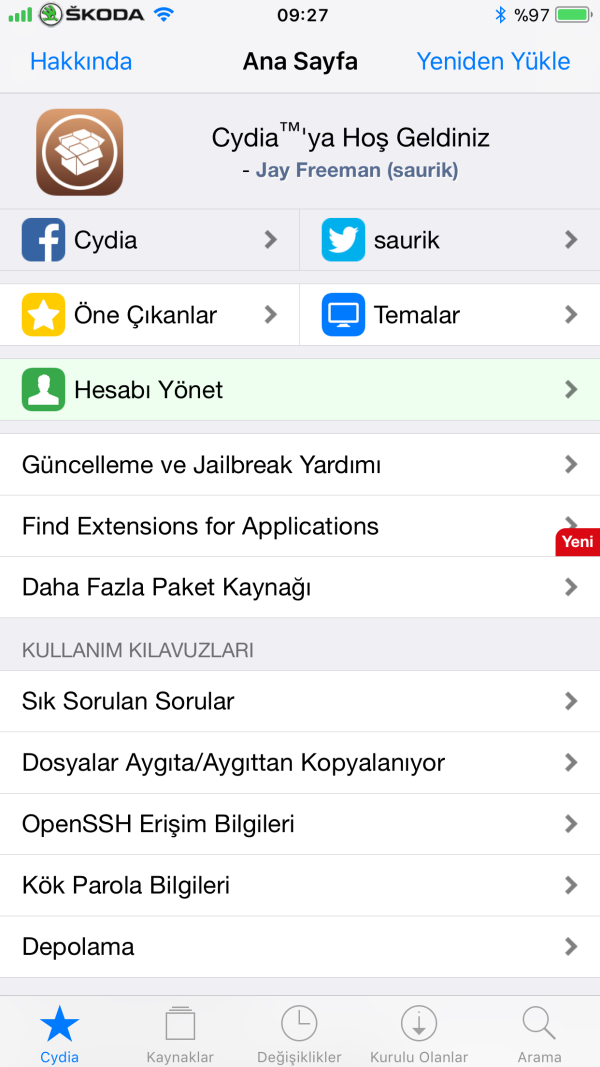Select the Cydia home tab
The height and width of the screenshot is (1067, 600).
[60, 1034]
